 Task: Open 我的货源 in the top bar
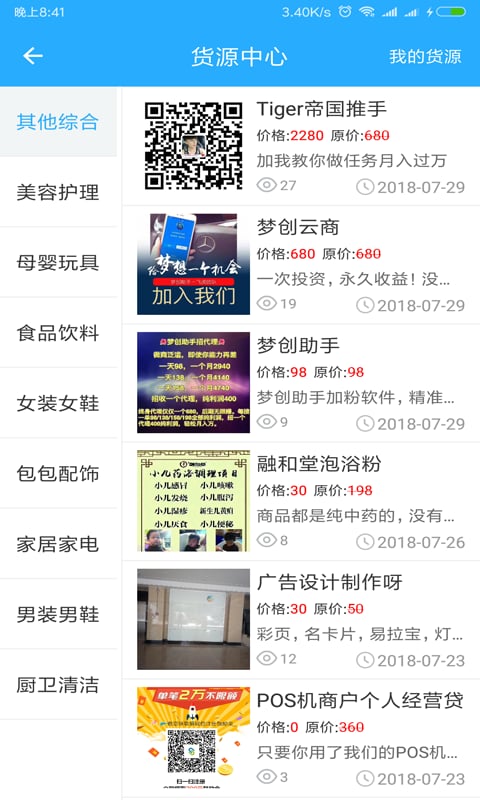pyautogui.click(x=425, y=56)
